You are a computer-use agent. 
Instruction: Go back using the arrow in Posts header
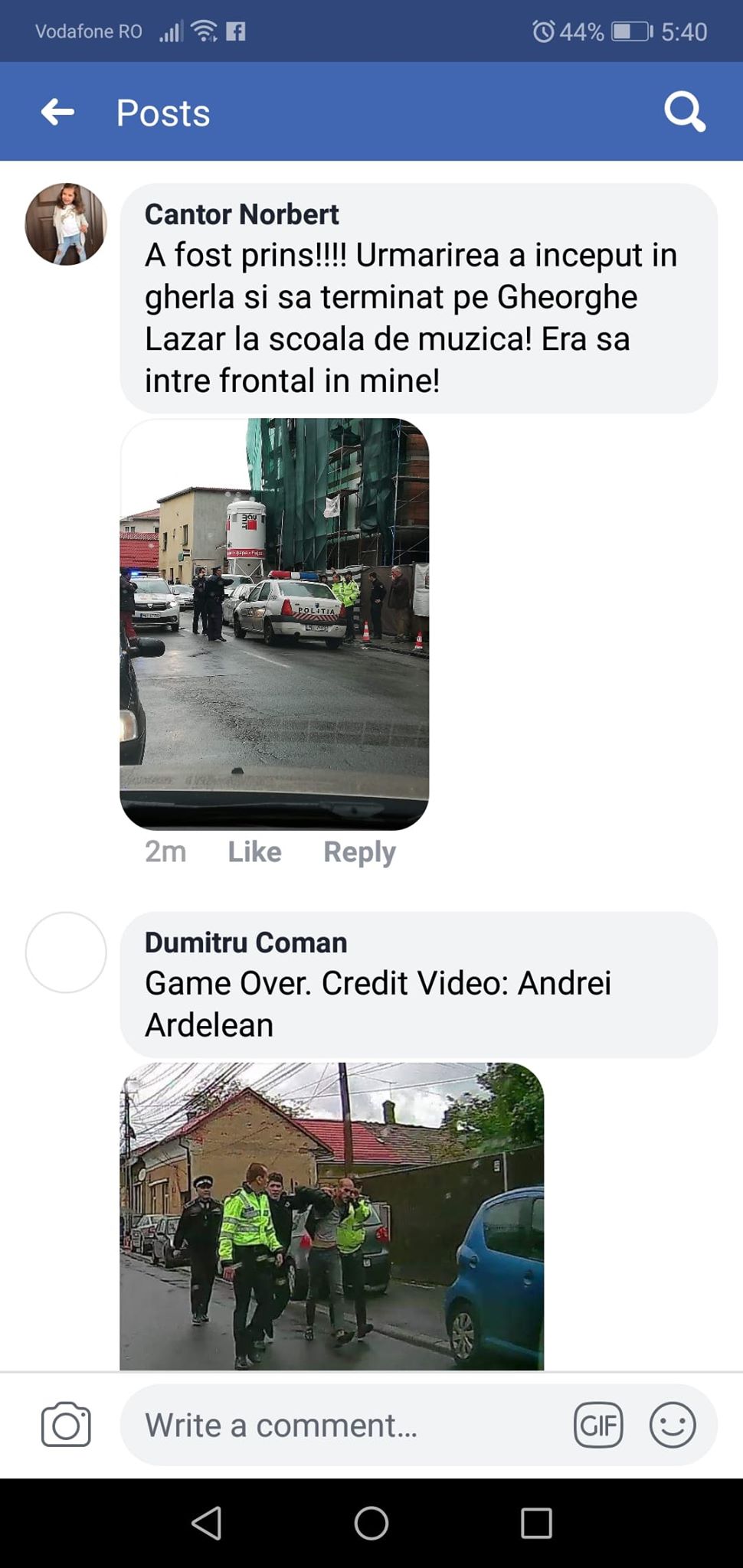pos(57,112)
